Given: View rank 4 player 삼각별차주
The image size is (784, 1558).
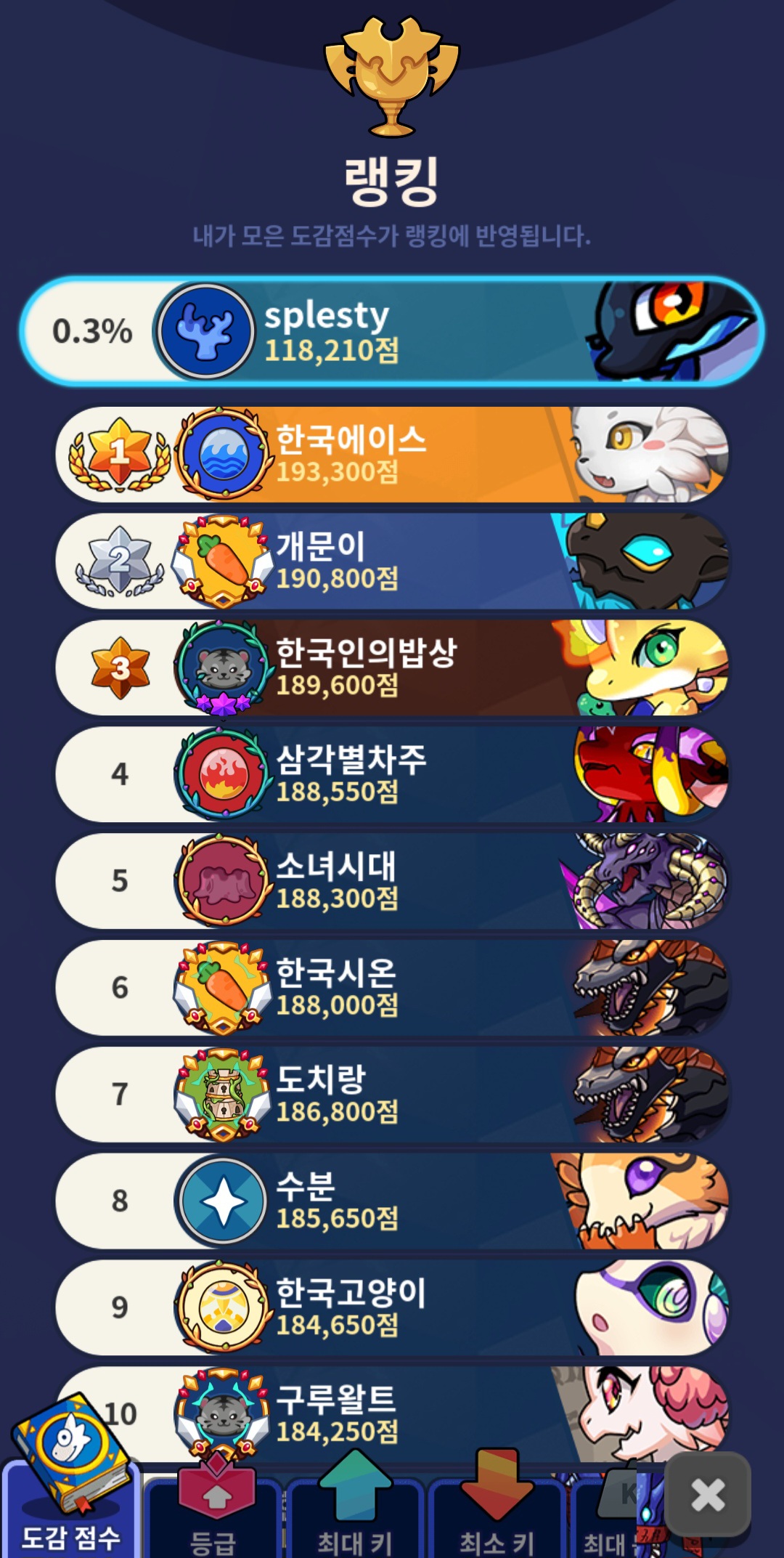Looking at the screenshot, I should (x=392, y=774).
